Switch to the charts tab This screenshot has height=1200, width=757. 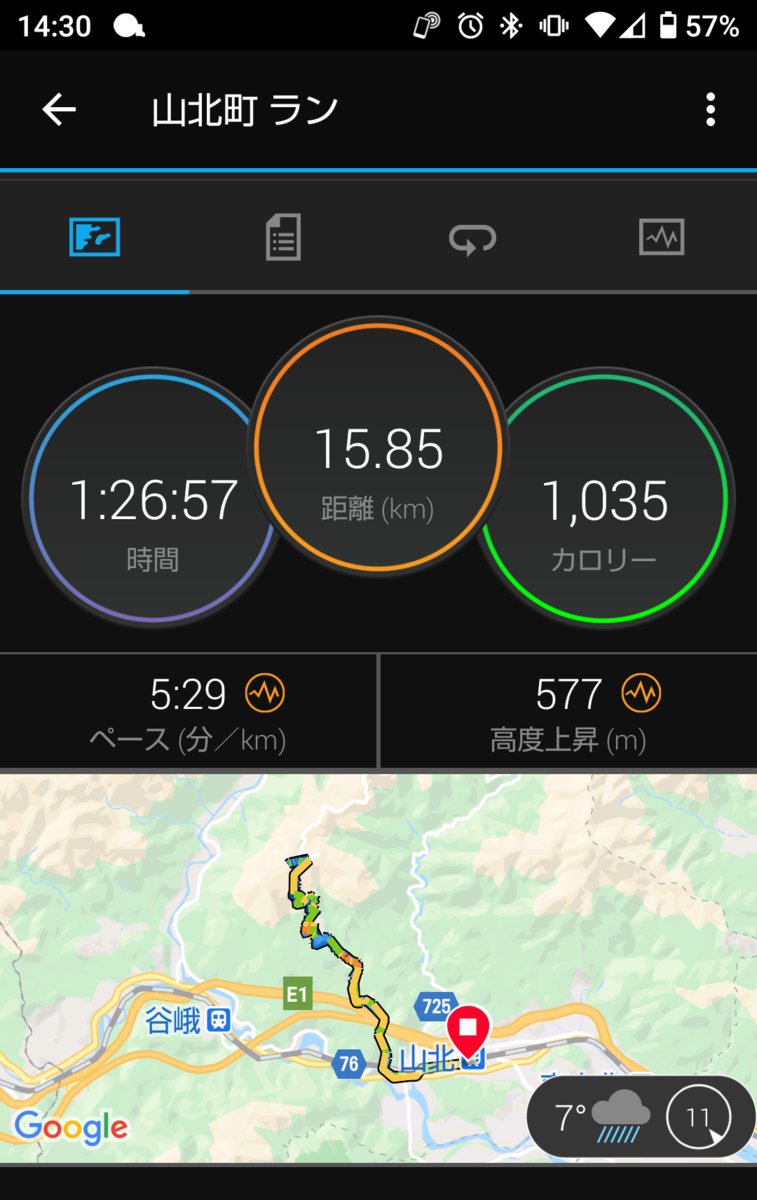661,238
